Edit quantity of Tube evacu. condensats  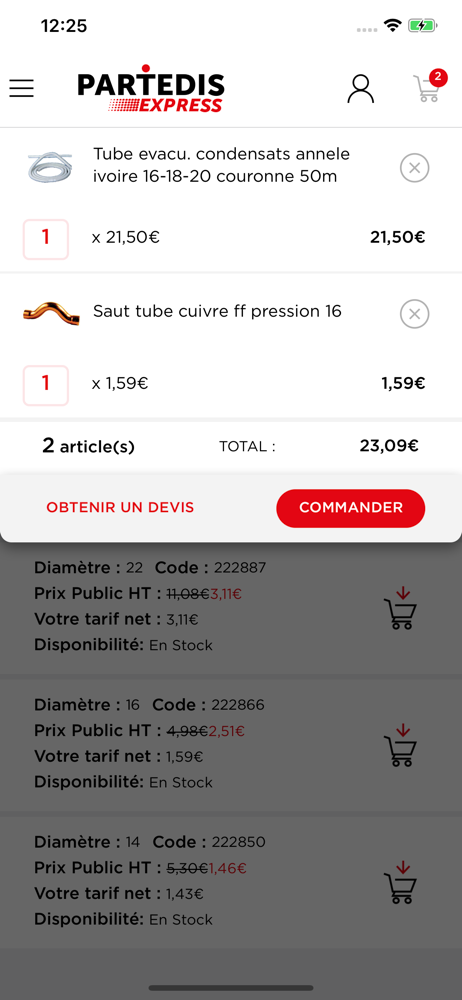[45, 239]
